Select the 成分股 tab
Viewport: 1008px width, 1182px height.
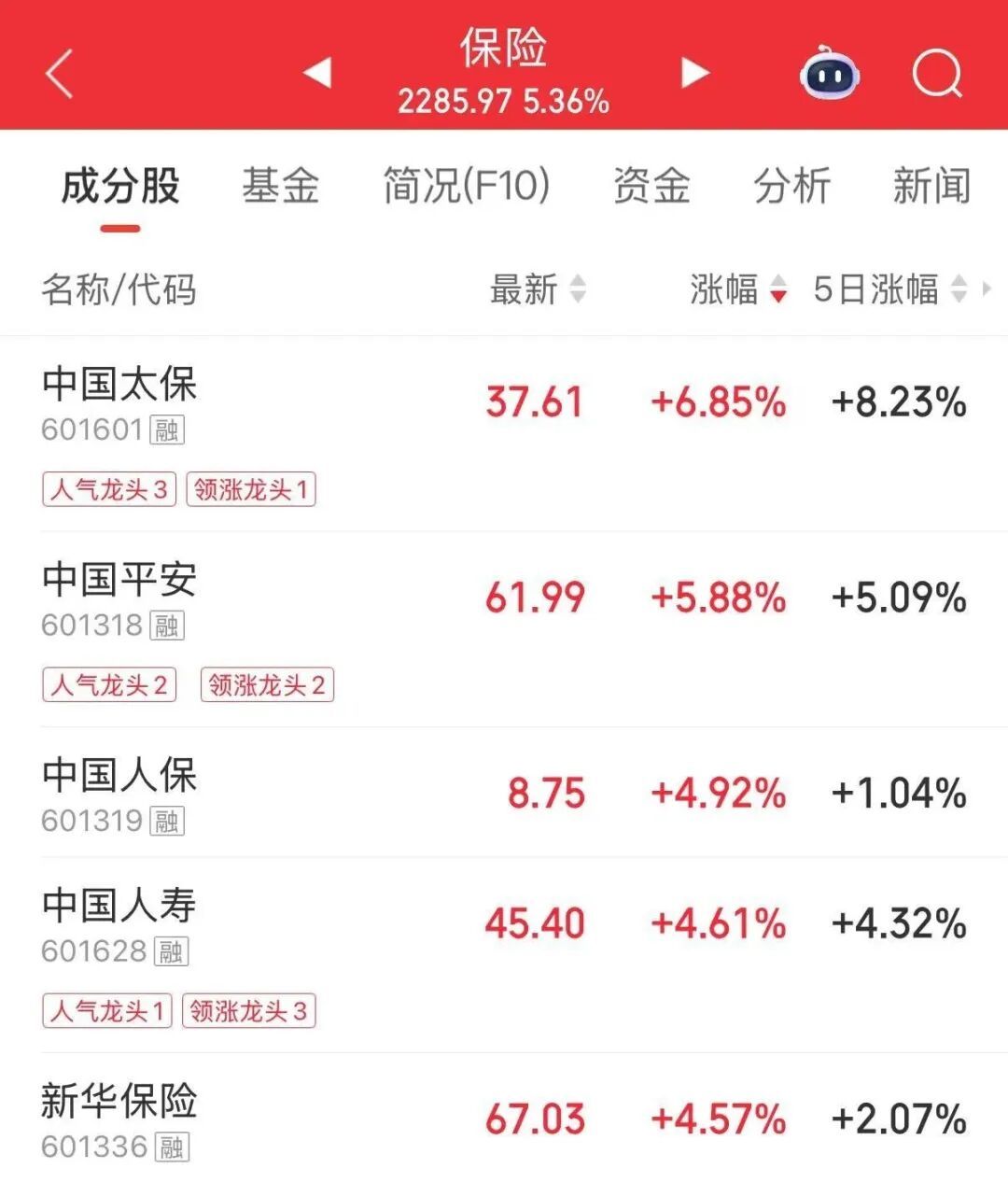(x=120, y=186)
